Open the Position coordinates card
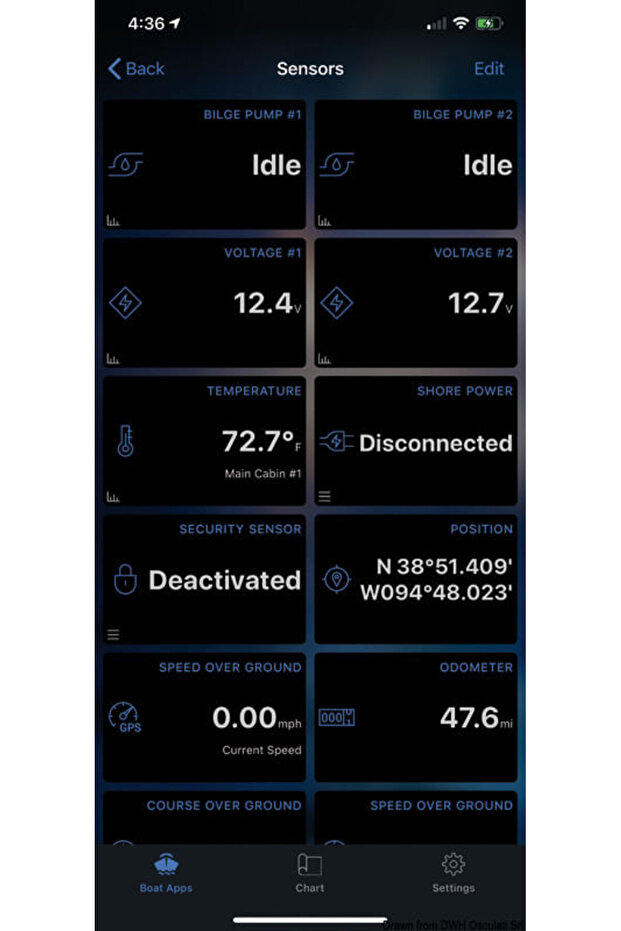The height and width of the screenshot is (931, 621). 416,579
